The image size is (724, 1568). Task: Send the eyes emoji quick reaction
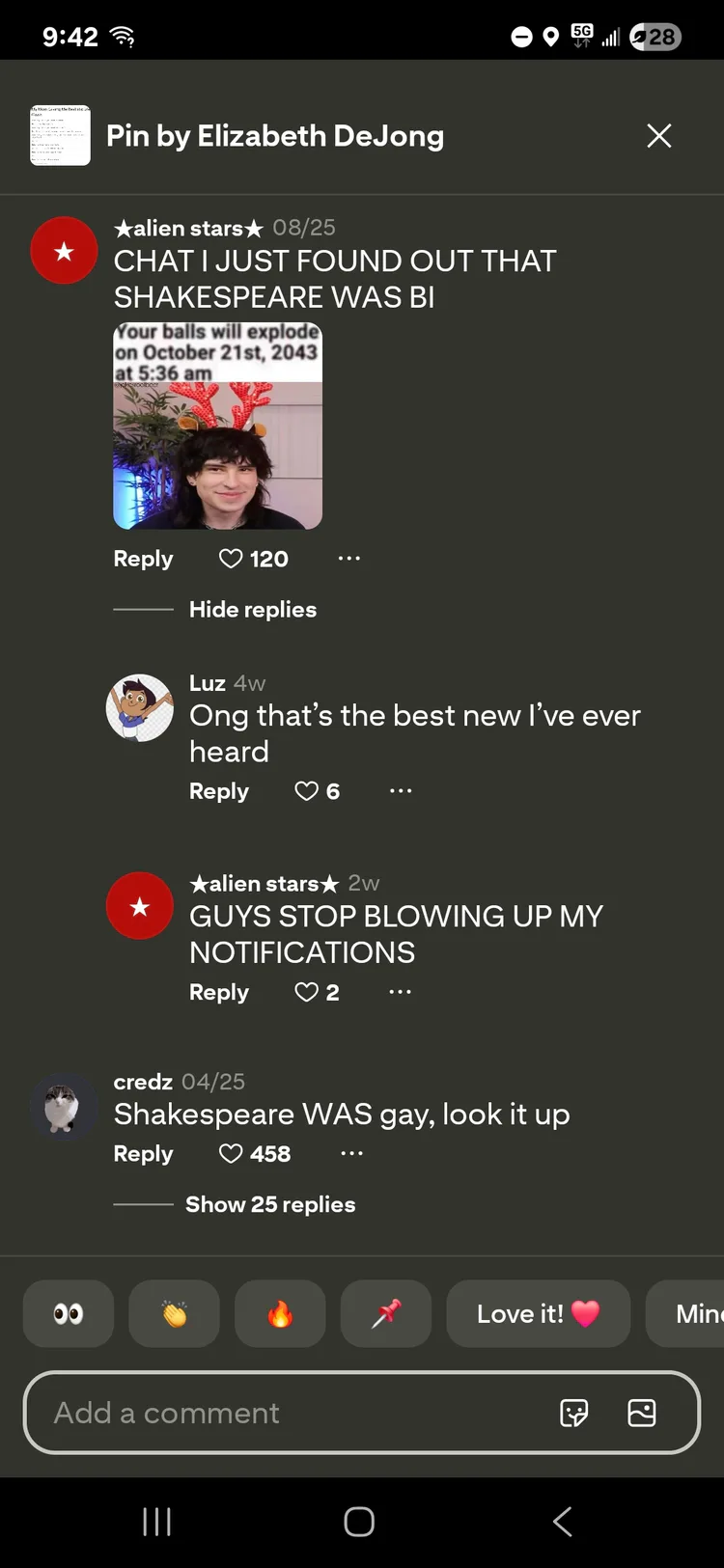tap(69, 1313)
